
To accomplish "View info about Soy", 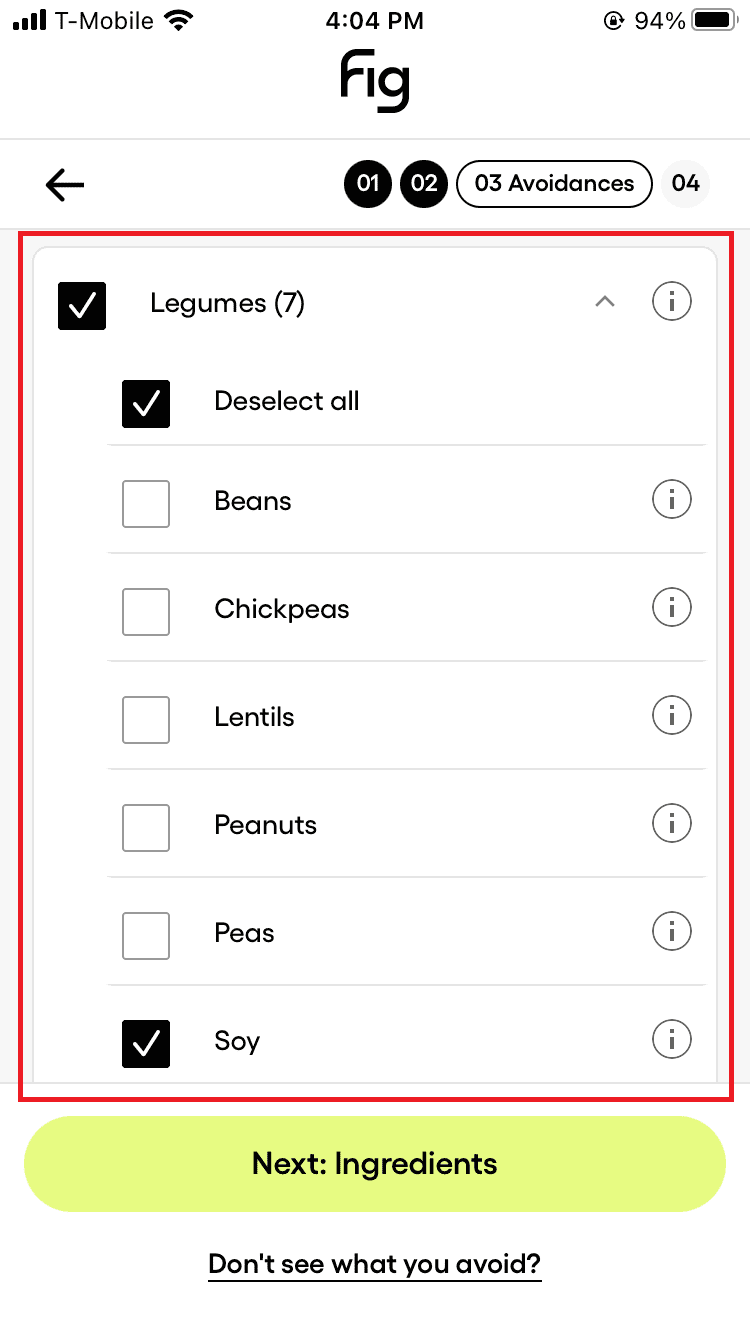I will 671,1039.
